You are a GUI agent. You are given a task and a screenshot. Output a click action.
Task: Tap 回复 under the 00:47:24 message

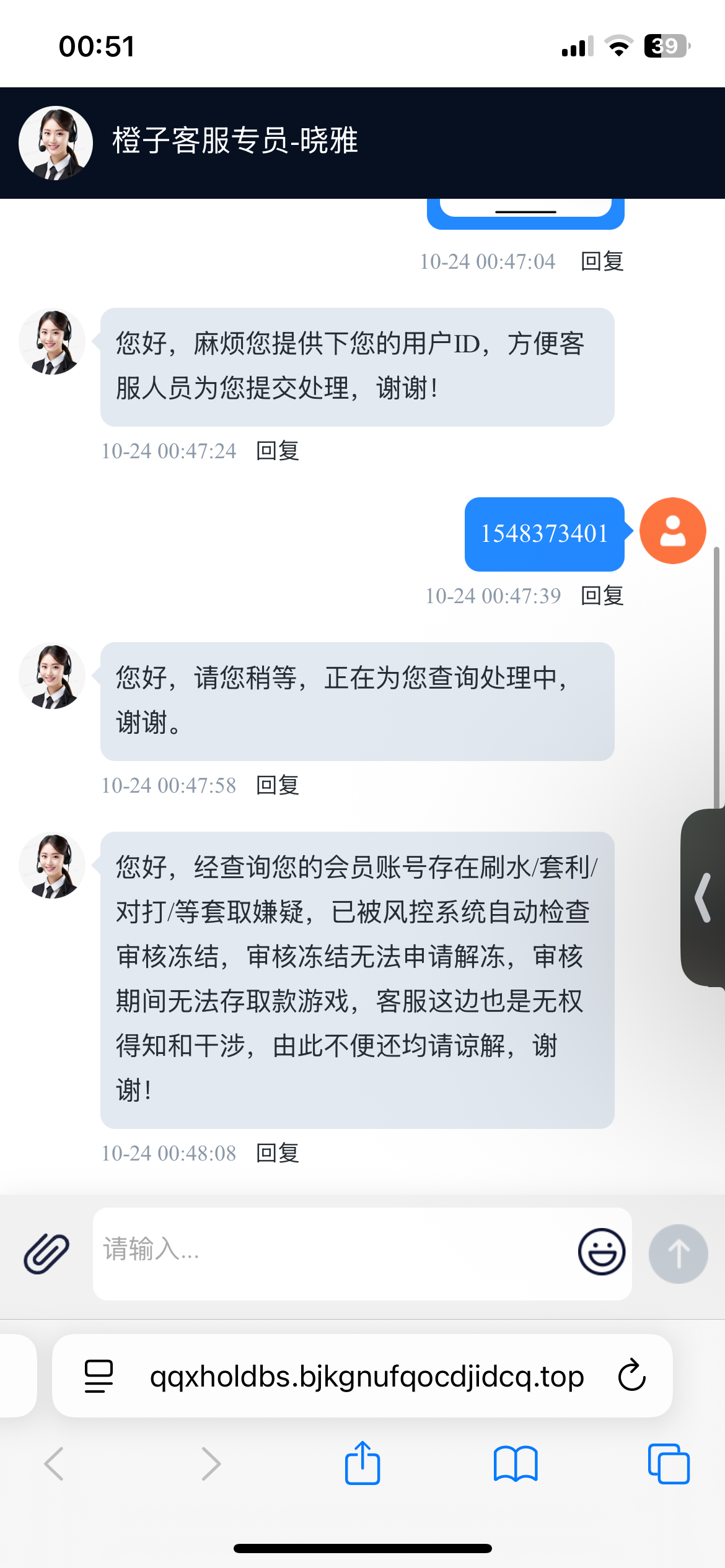coord(278,451)
